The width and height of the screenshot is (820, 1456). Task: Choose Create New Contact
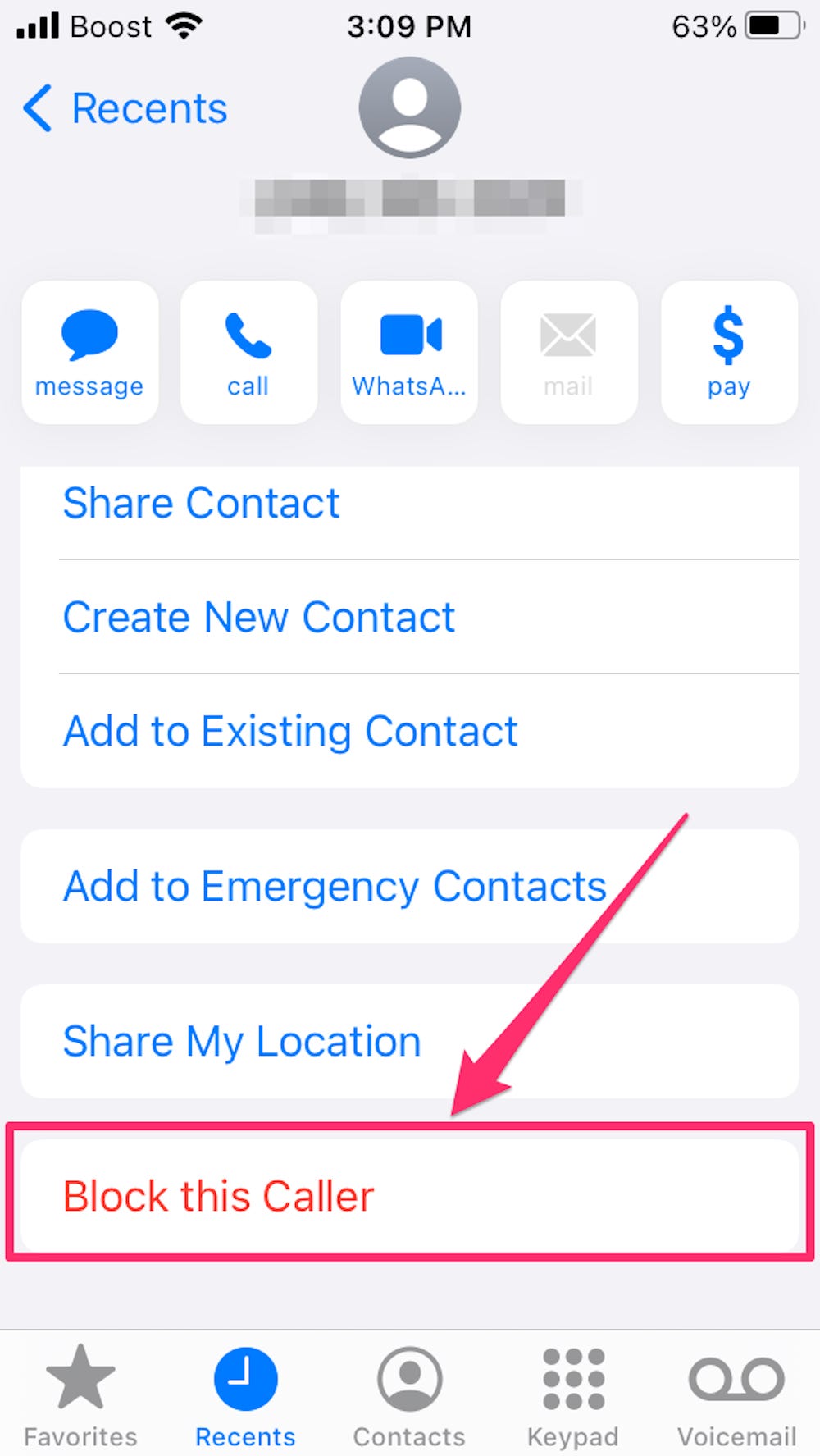point(410,617)
